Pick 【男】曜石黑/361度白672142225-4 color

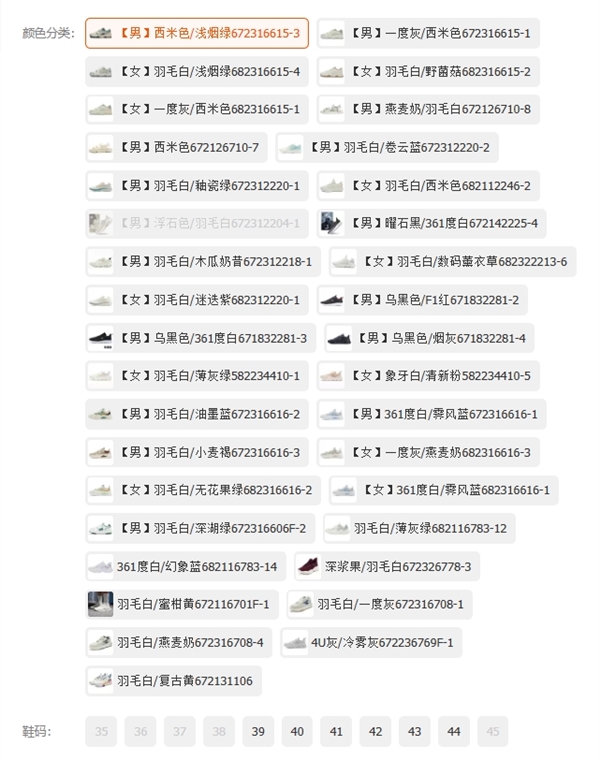coord(430,223)
